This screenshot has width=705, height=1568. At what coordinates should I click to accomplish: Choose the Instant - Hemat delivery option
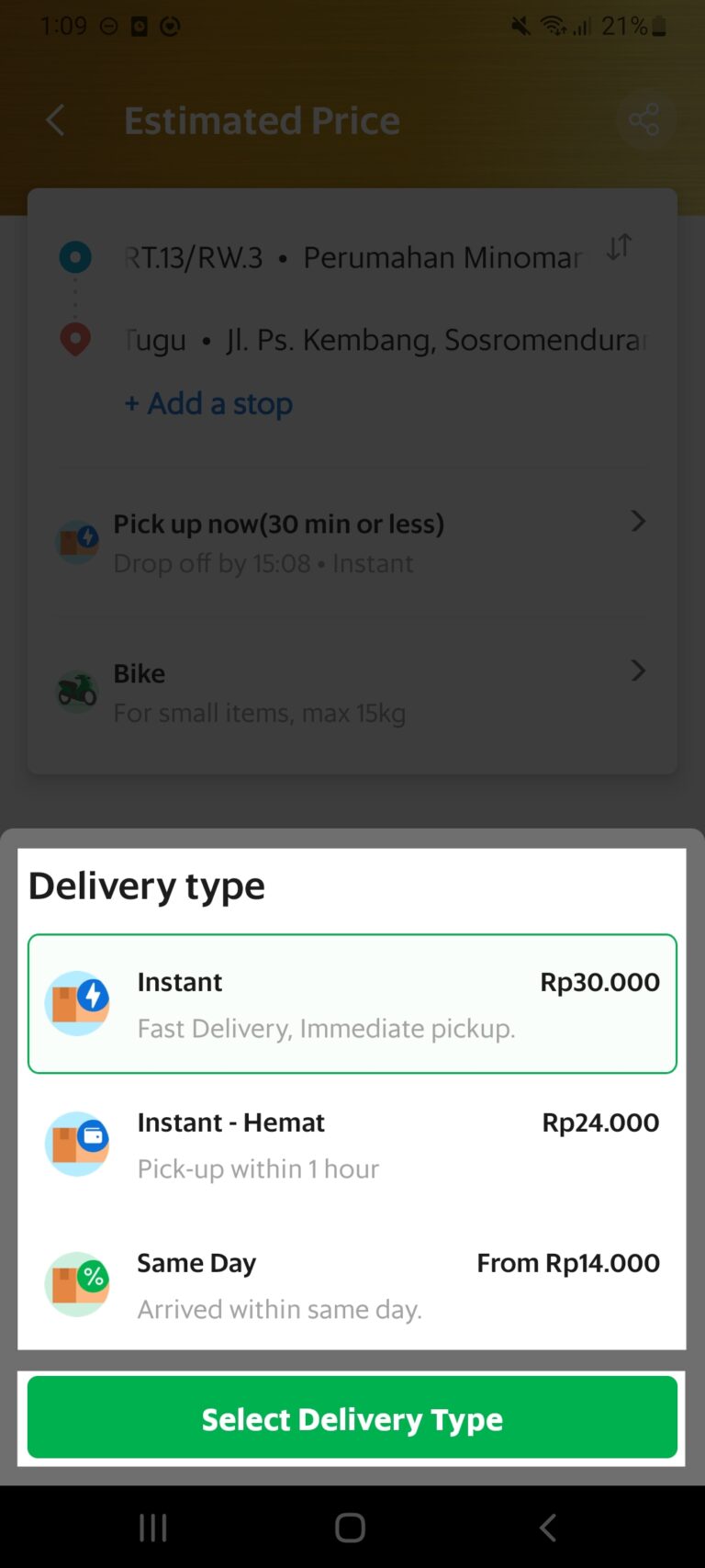coord(352,1144)
